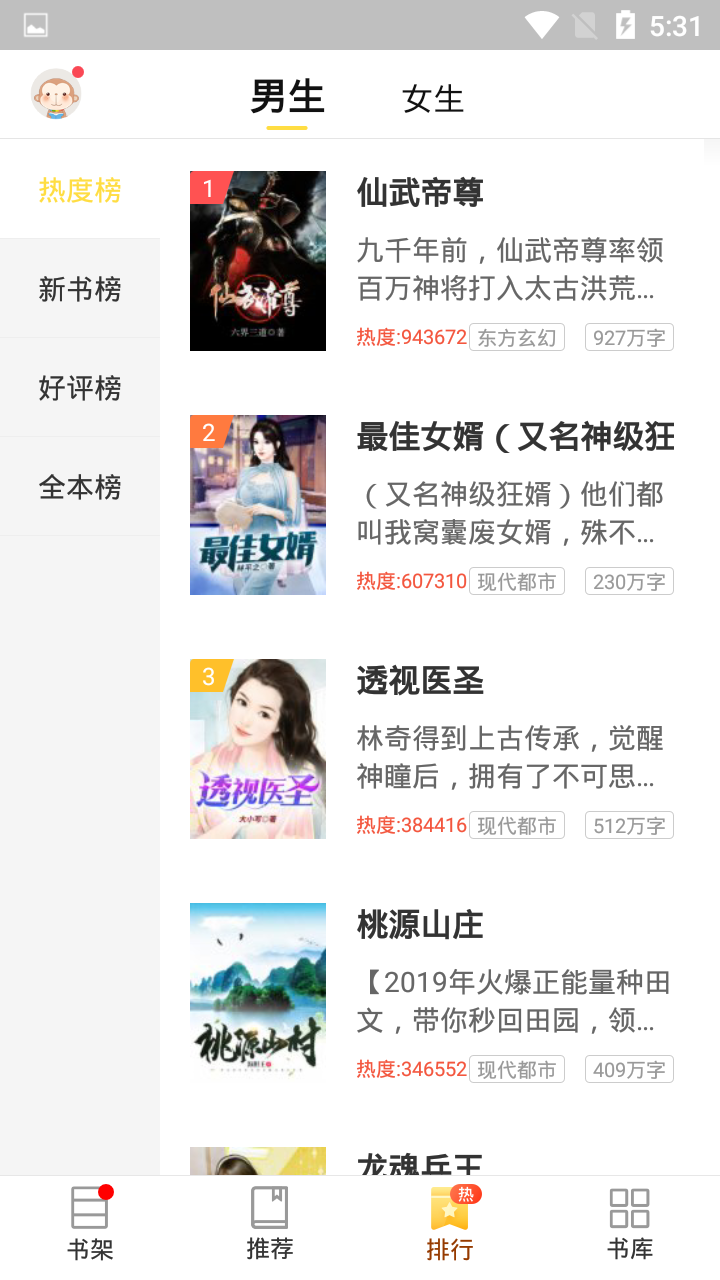Tap the cover image of 桃源山庄
This screenshot has height=1280, width=720.
(x=257, y=992)
